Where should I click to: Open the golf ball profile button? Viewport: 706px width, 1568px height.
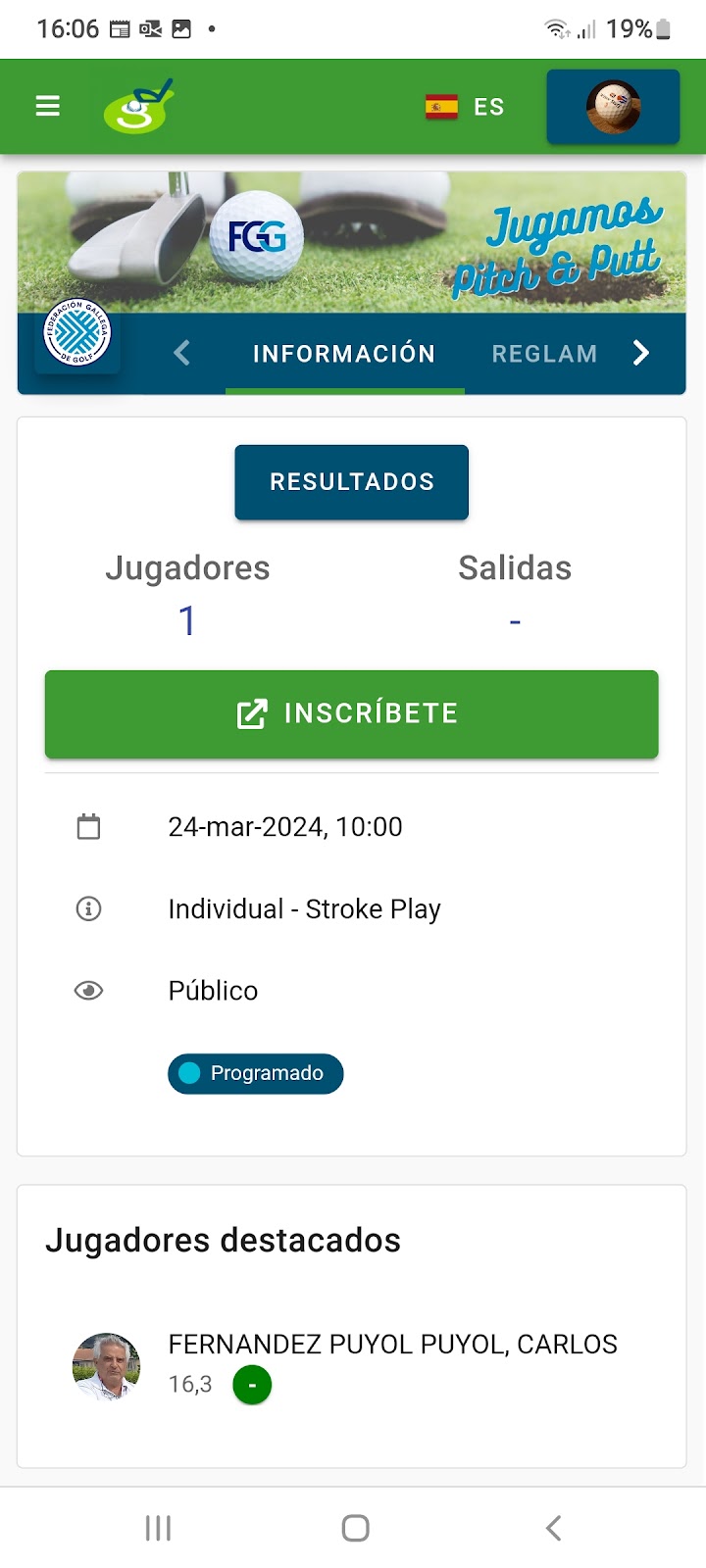pos(613,107)
